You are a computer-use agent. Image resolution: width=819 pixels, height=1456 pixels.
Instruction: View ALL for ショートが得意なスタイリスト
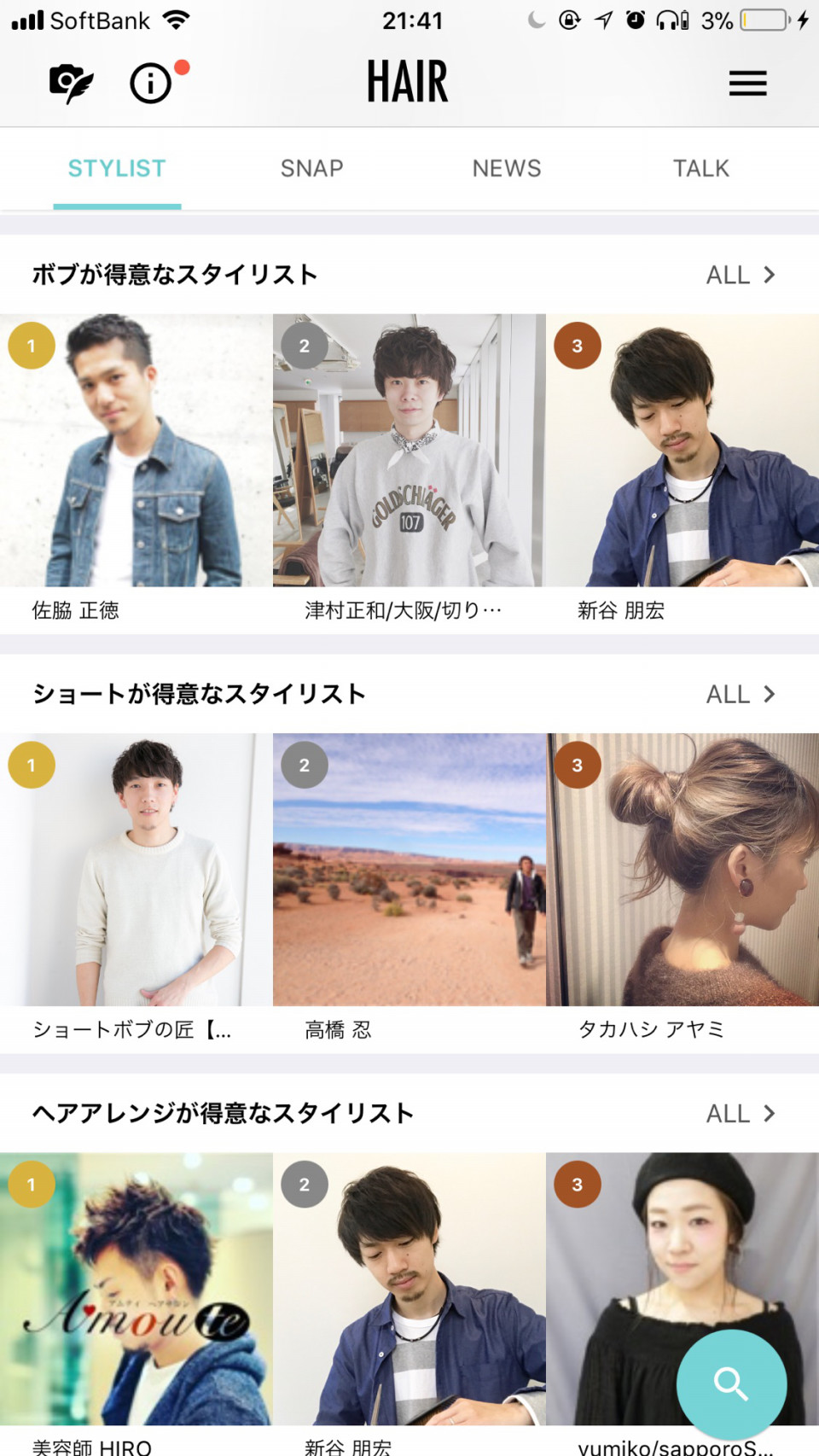pos(740,695)
